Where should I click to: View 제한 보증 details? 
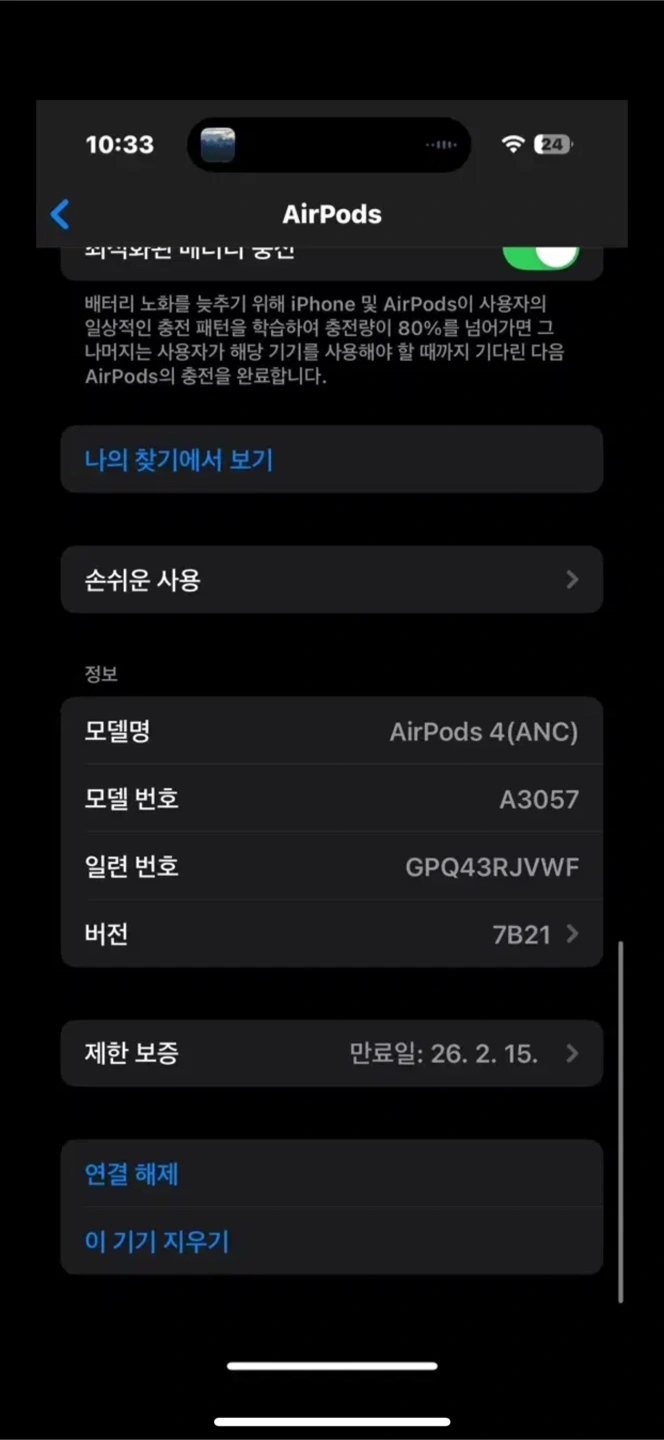click(332, 1053)
